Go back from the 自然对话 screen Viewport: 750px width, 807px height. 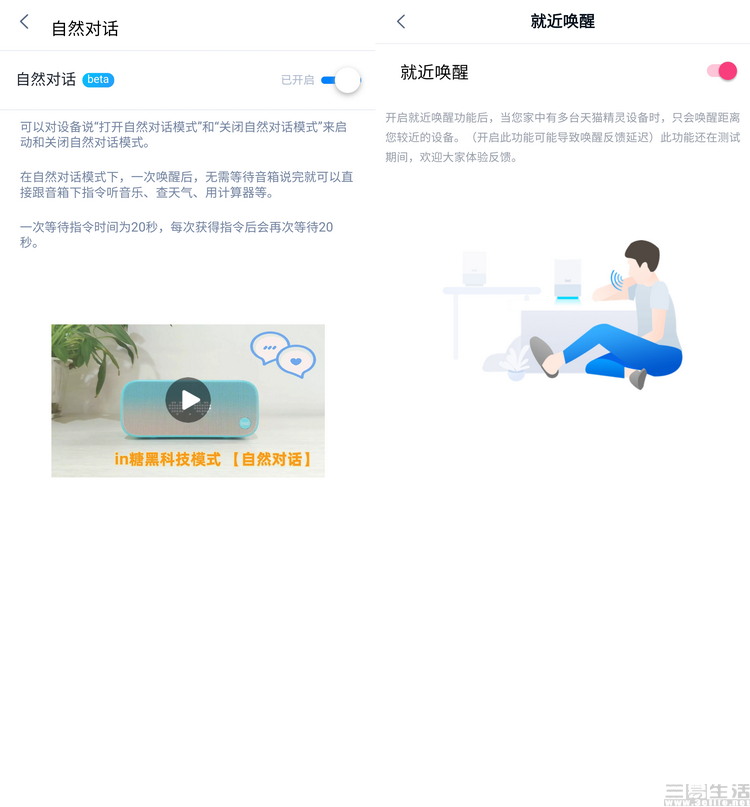[25, 22]
